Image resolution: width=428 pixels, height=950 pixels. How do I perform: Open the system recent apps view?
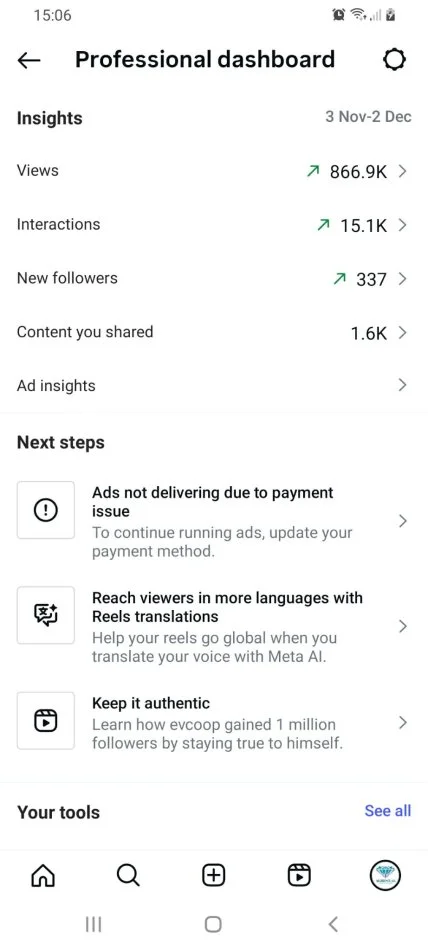point(93,924)
